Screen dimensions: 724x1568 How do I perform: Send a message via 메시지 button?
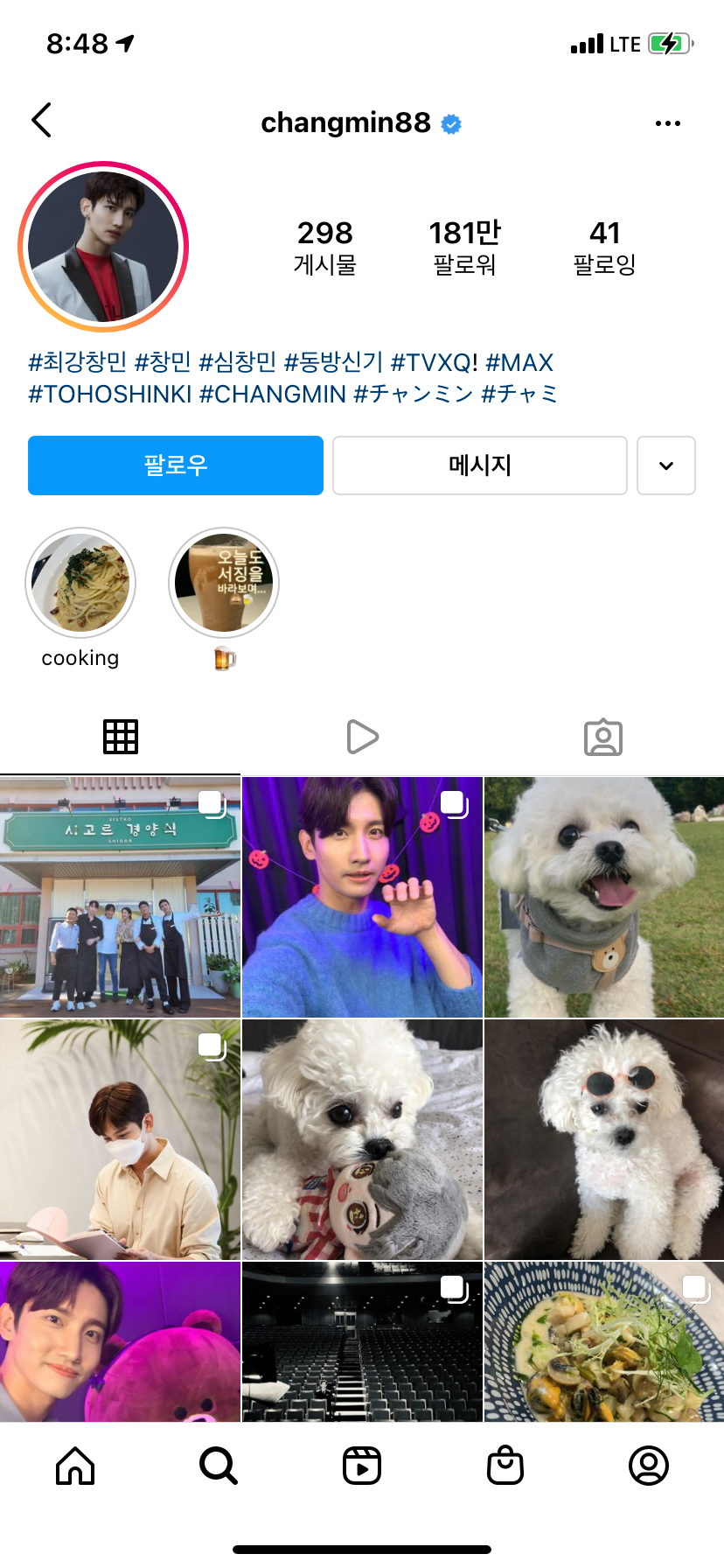point(479,465)
